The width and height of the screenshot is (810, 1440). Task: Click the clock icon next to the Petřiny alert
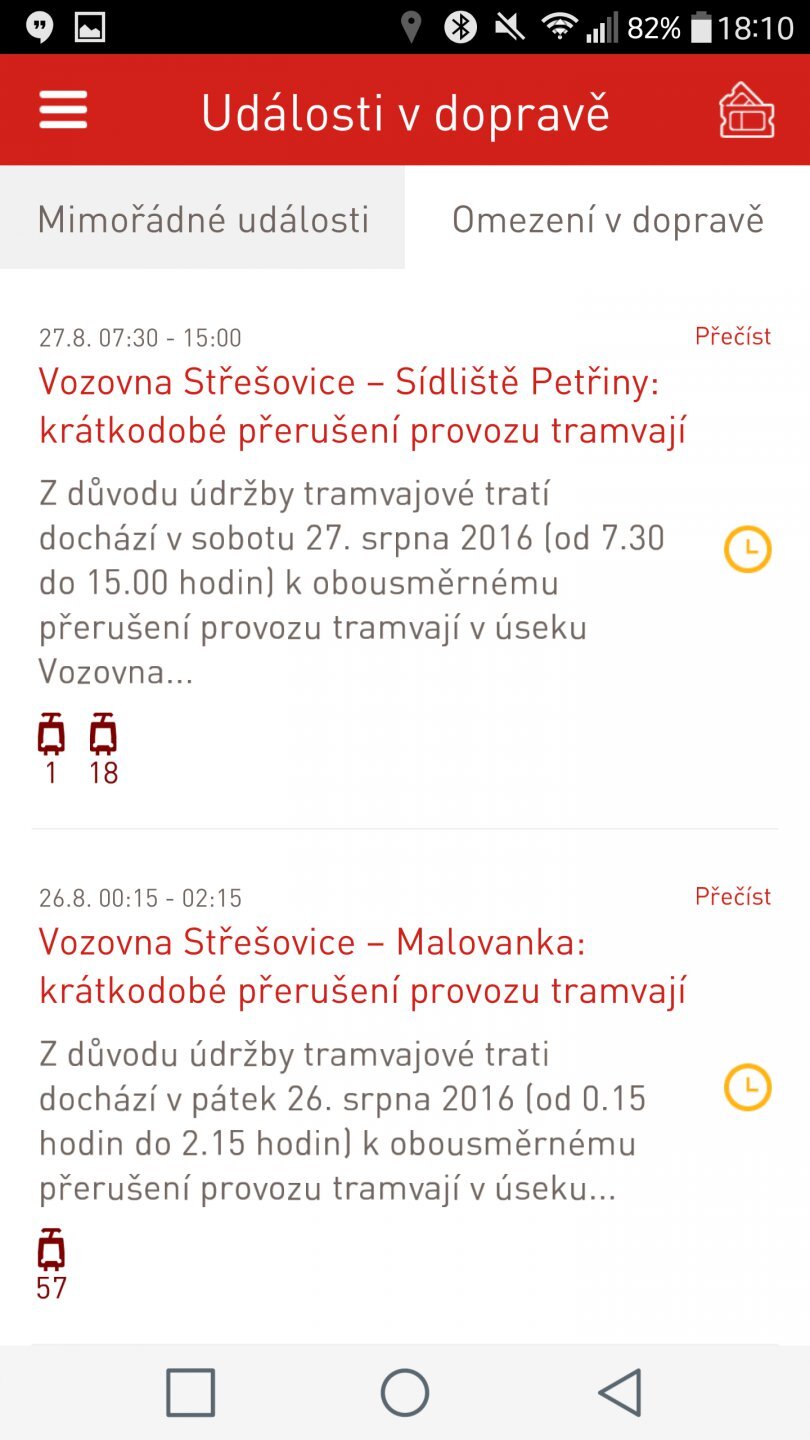point(746,548)
